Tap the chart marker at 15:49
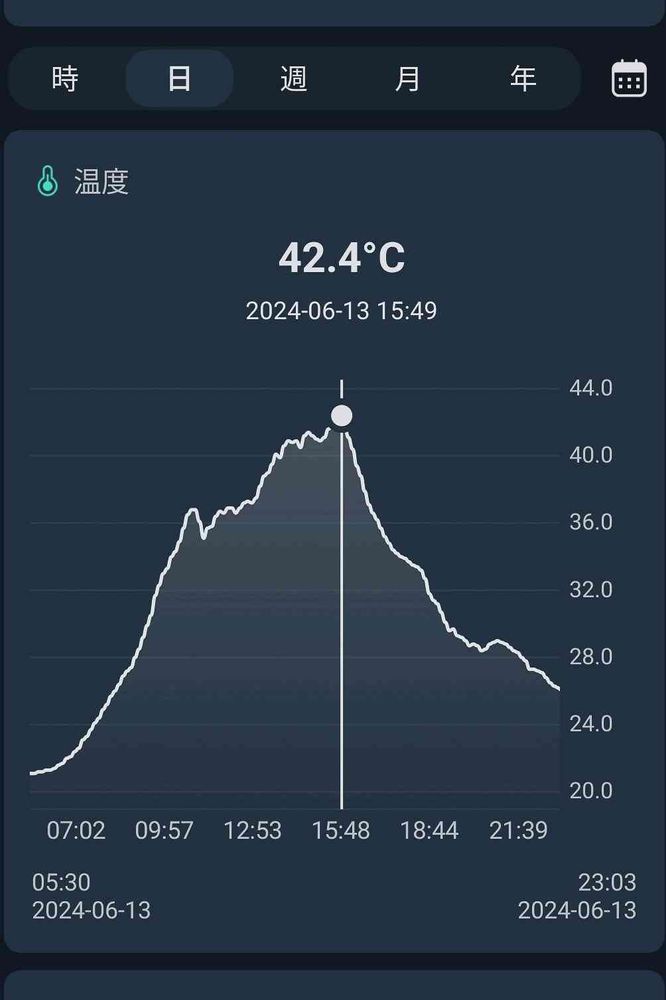Viewport: 666px width, 1000px height. pos(342,415)
